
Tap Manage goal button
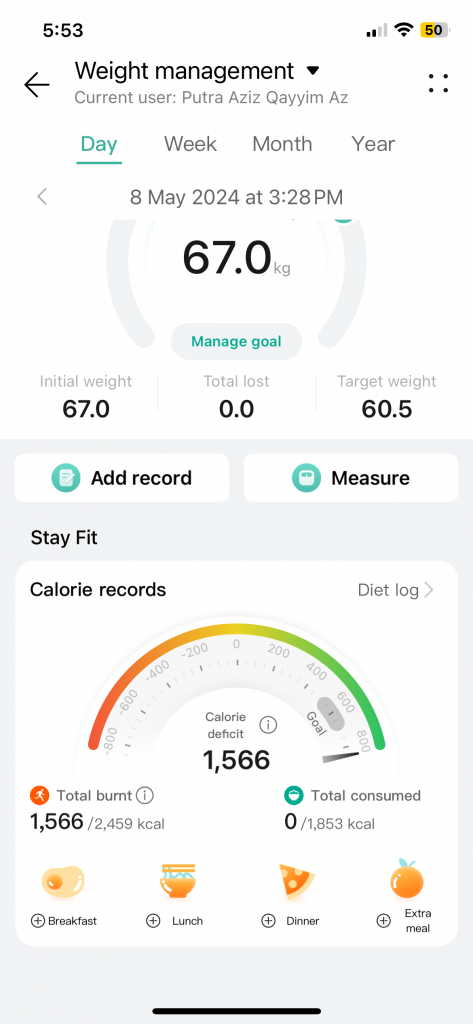[x=236, y=341]
